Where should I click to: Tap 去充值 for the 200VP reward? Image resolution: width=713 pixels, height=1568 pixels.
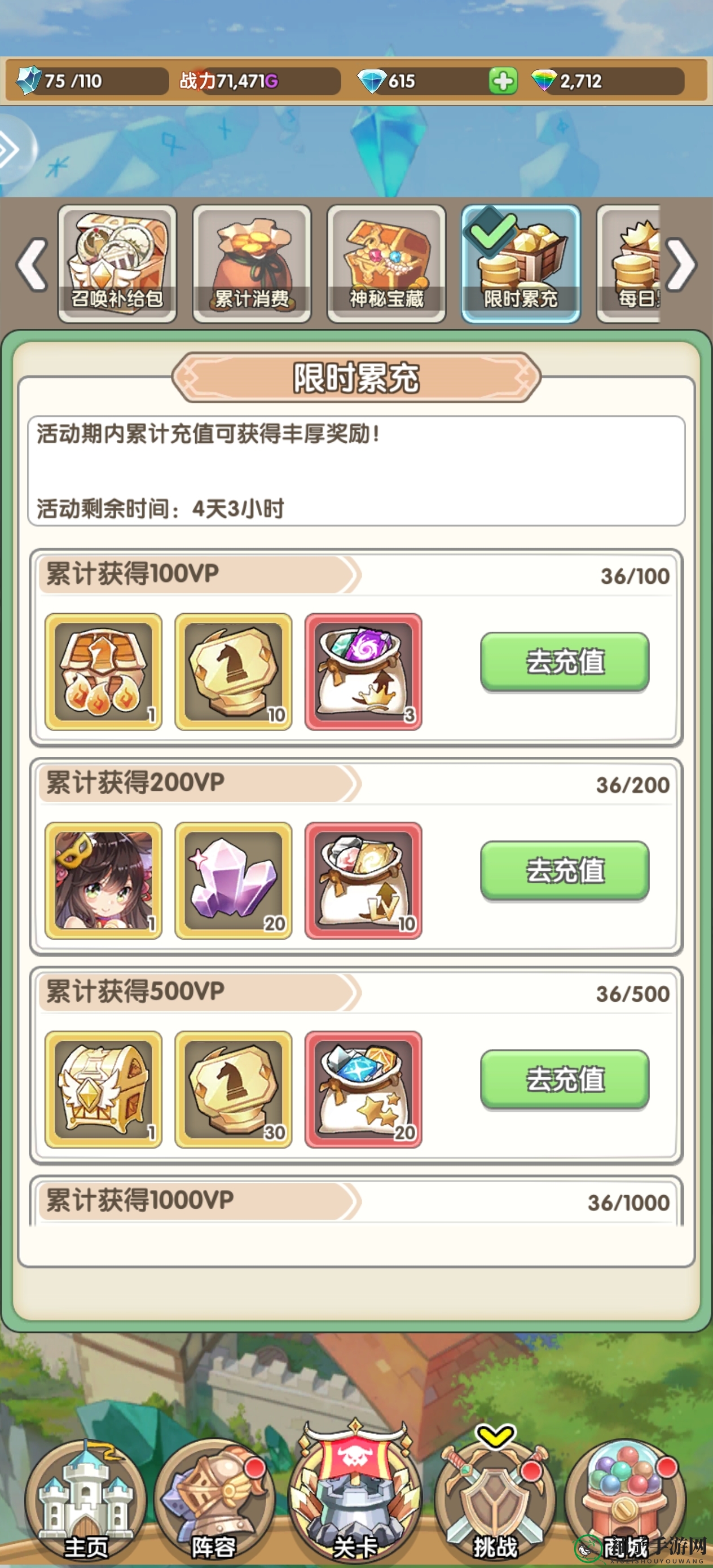point(565,870)
